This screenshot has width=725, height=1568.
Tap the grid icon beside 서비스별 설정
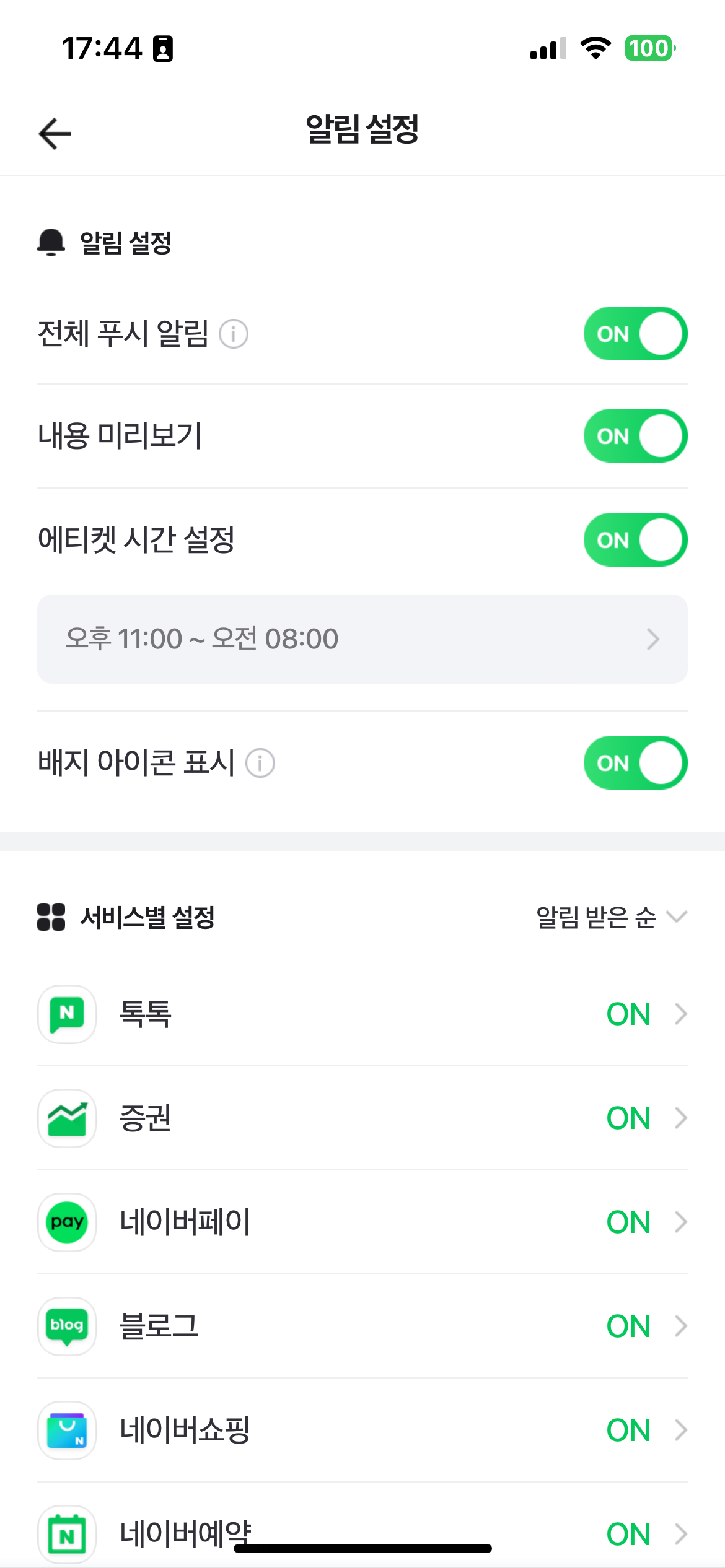click(51, 915)
